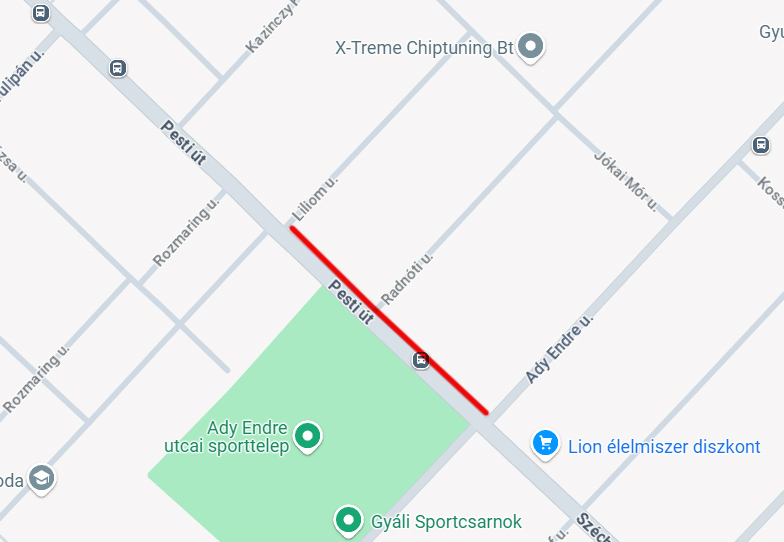784x542 pixels.
Task: Open the X-Treme Chiptuning Bt place marker
Action: pyautogui.click(x=532, y=46)
